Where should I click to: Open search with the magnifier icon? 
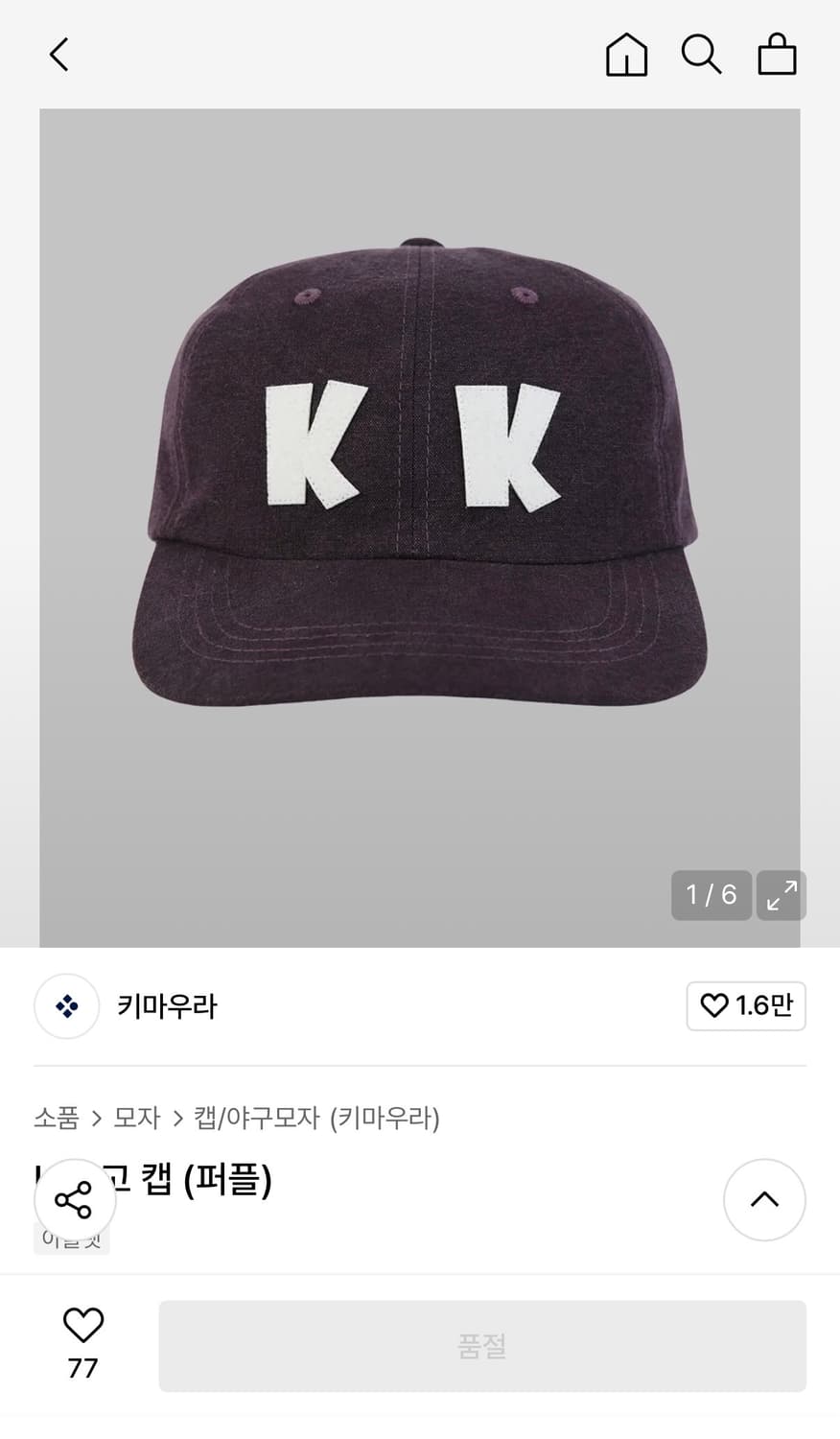(x=702, y=55)
